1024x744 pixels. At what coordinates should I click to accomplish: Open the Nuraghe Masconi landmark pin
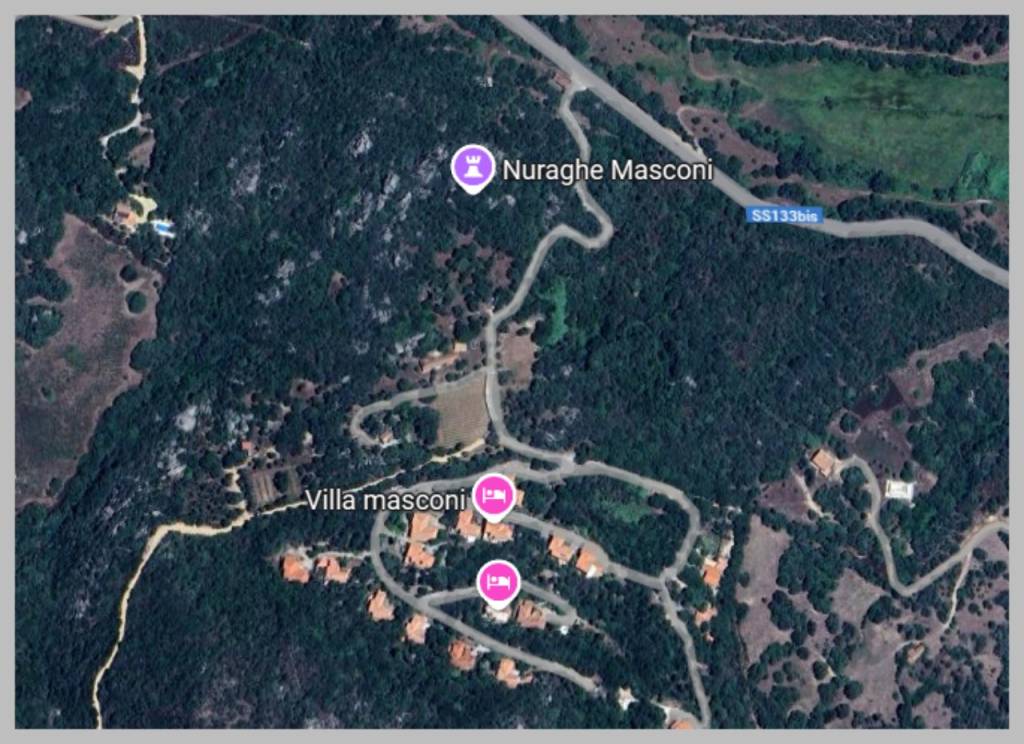(473, 166)
